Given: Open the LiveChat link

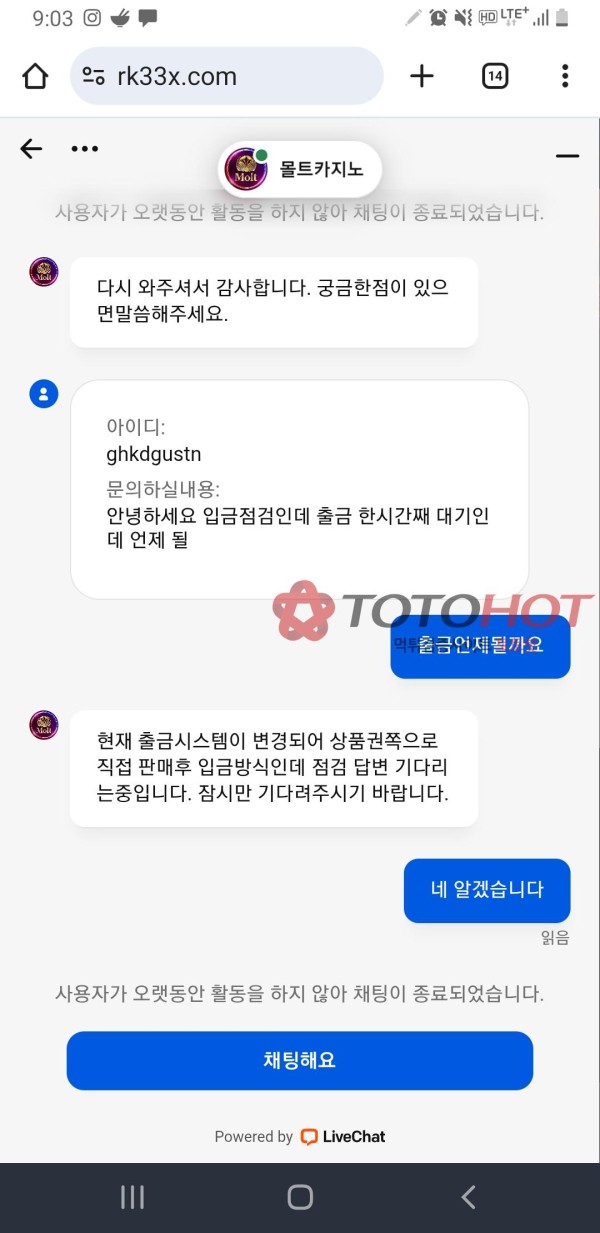Looking at the screenshot, I should (343, 1137).
